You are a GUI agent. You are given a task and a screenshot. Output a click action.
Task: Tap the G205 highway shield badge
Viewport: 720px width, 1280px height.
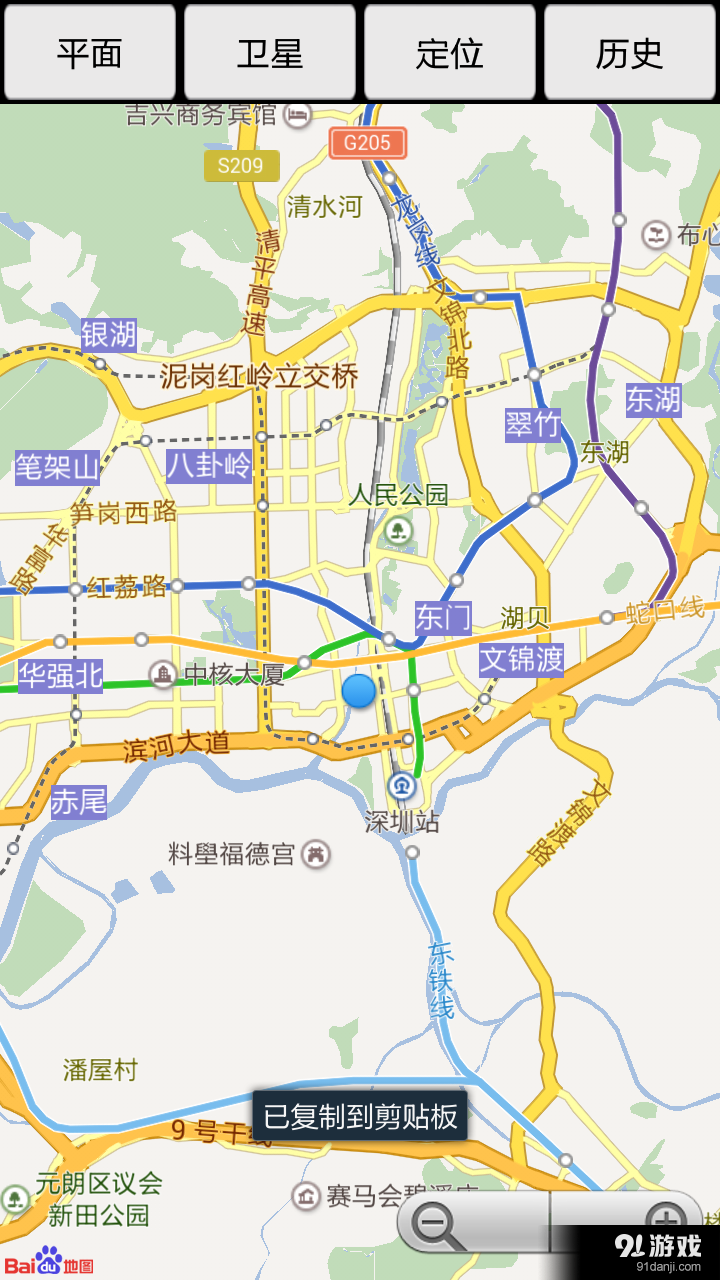coord(367,143)
